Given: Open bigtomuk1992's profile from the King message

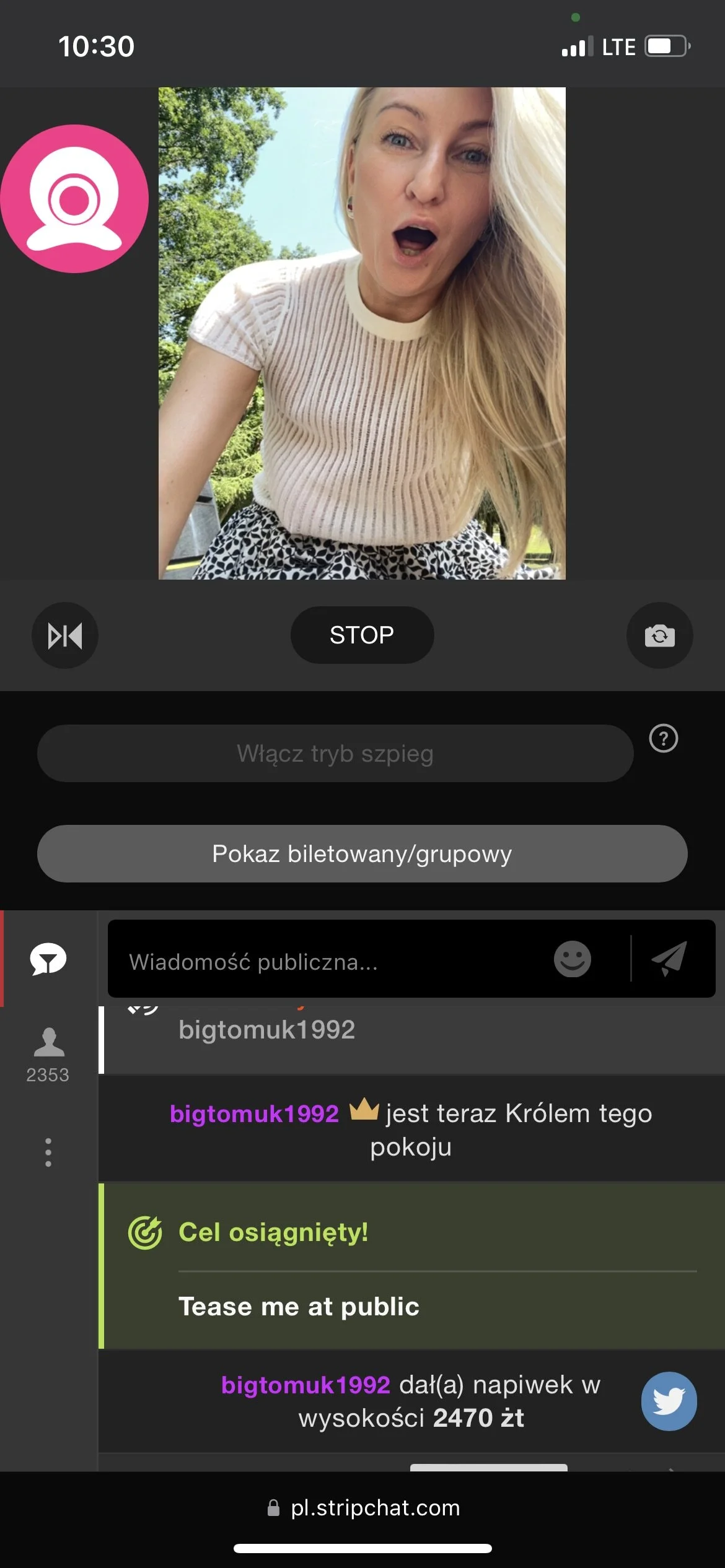Looking at the screenshot, I should pyautogui.click(x=254, y=1114).
